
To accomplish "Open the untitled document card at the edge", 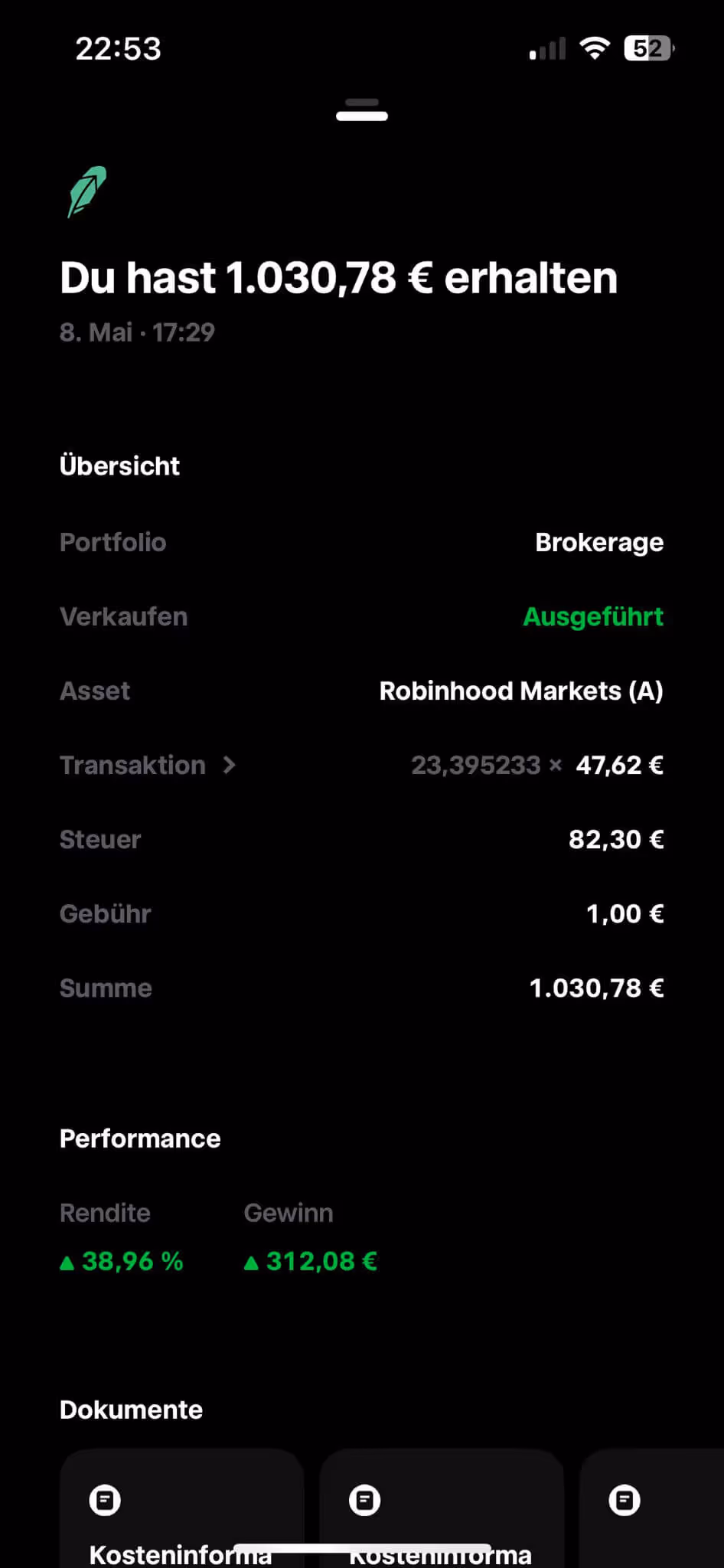I will 652,1508.
